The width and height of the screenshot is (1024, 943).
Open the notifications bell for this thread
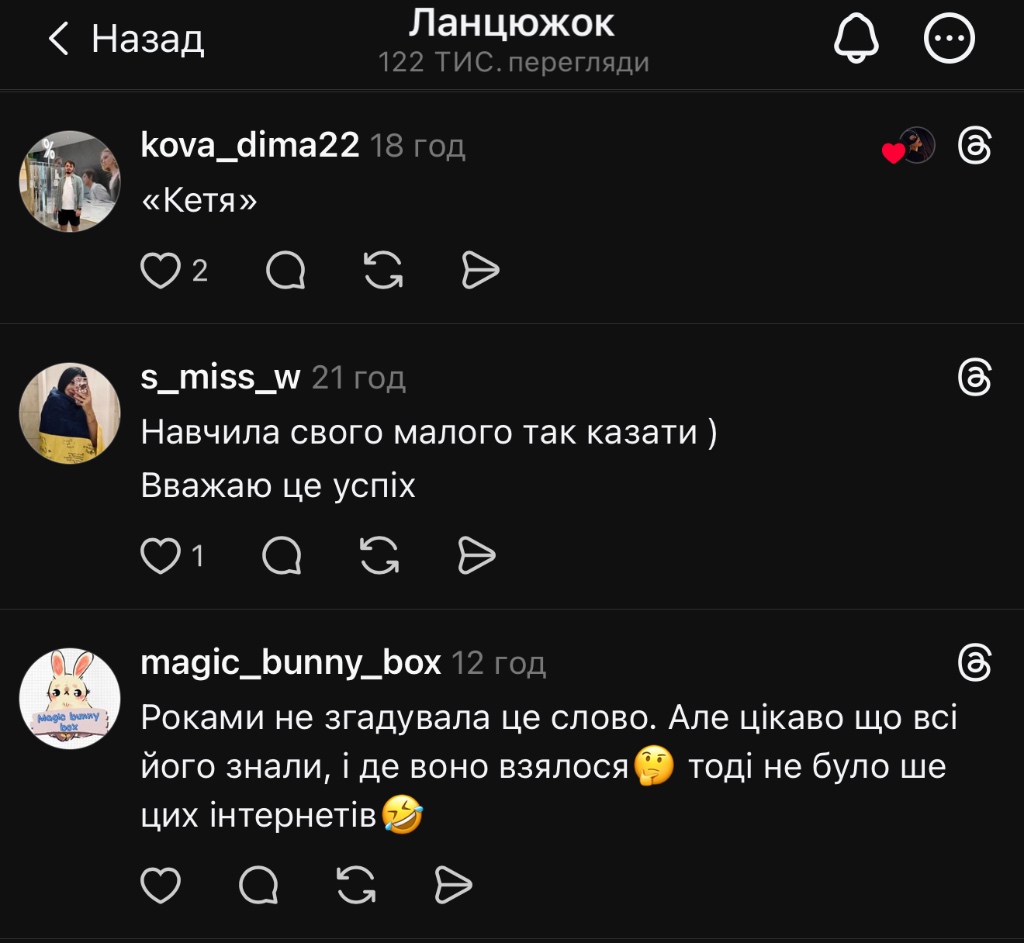point(856,38)
